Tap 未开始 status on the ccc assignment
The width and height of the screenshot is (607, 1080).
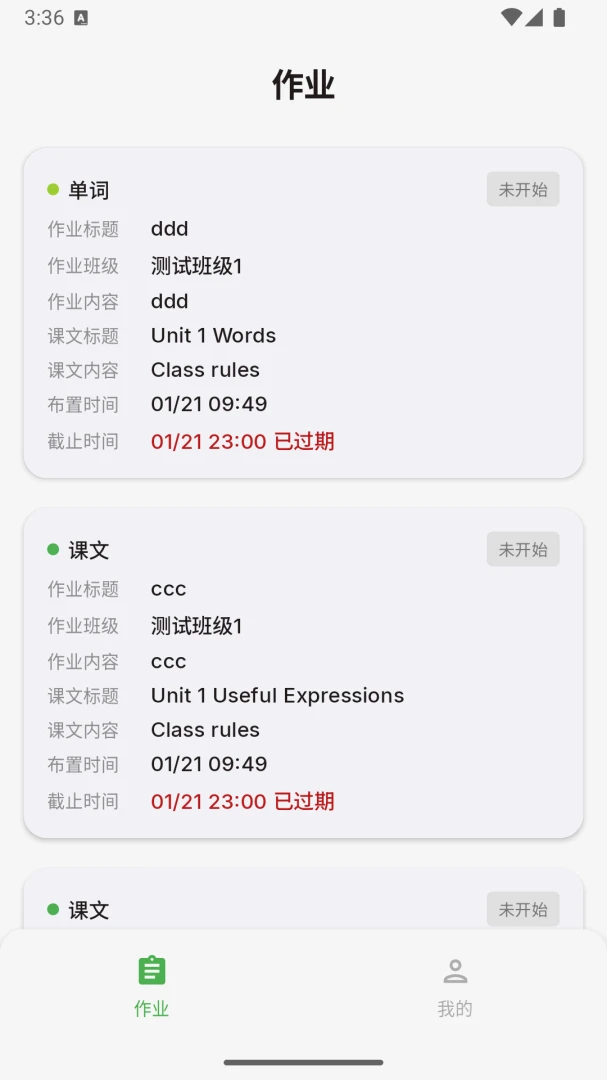coord(523,550)
